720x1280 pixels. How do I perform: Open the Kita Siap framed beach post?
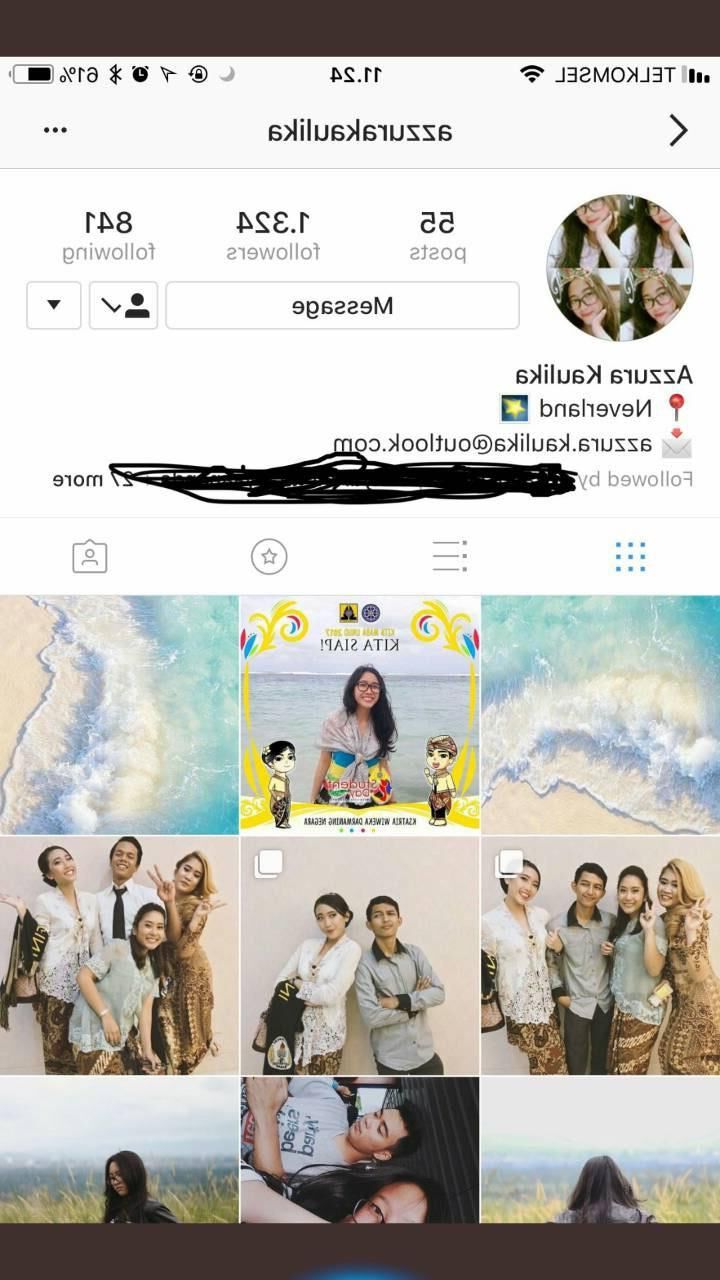point(360,714)
